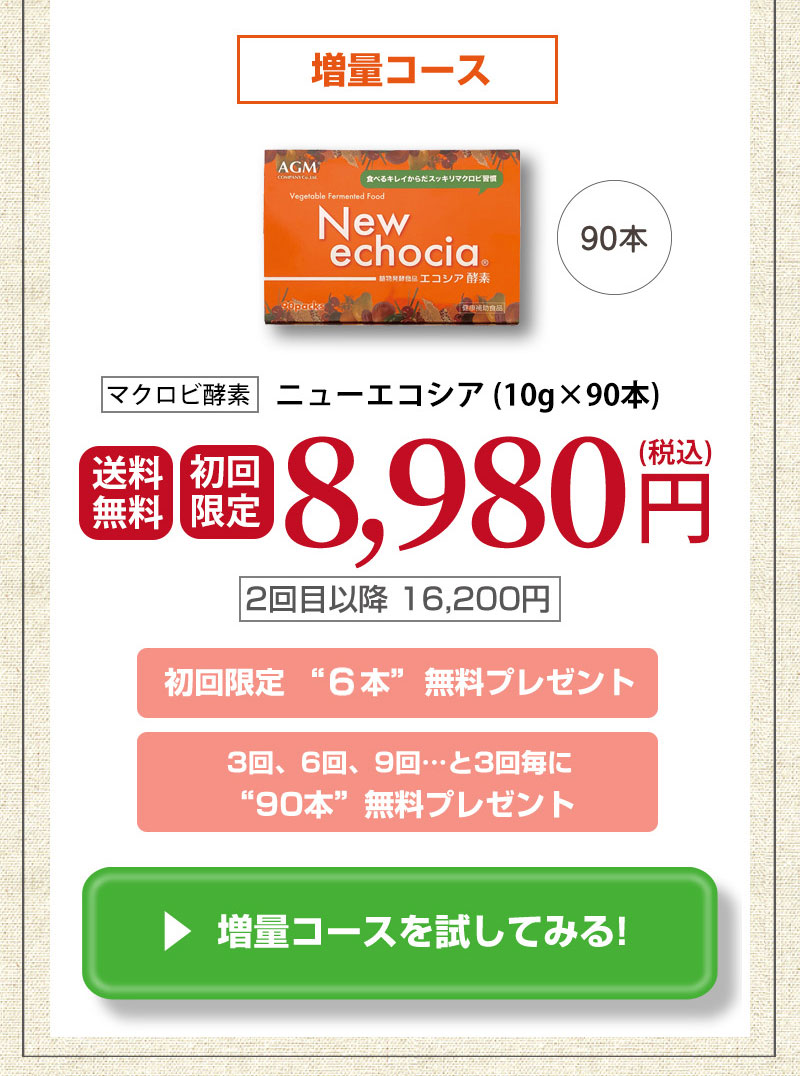The height and width of the screenshot is (1076, 800).
Task: Tap the green 増量コースを試してみる button
Action: click(x=399, y=932)
